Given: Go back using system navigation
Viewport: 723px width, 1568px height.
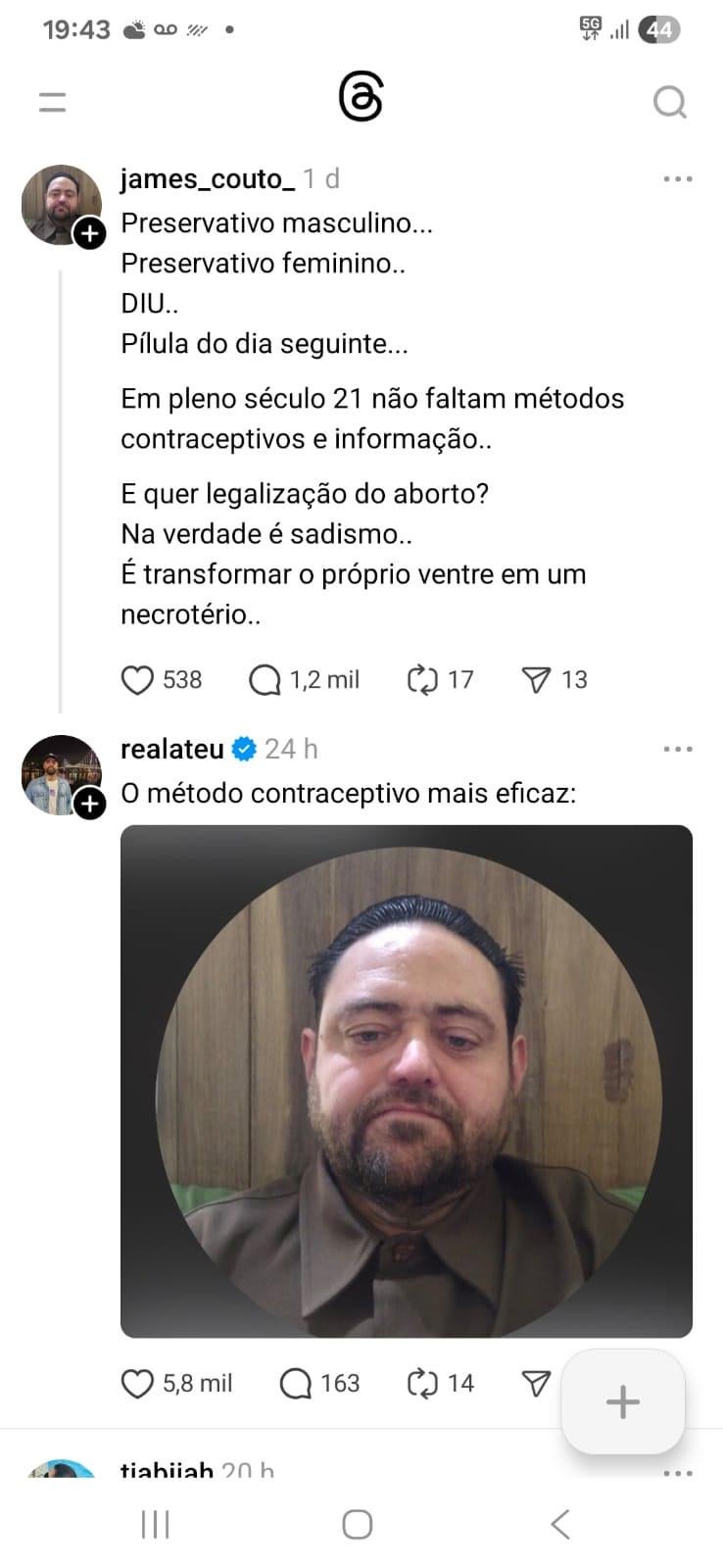Looking at the screenshot, I should coord(559,1524).
